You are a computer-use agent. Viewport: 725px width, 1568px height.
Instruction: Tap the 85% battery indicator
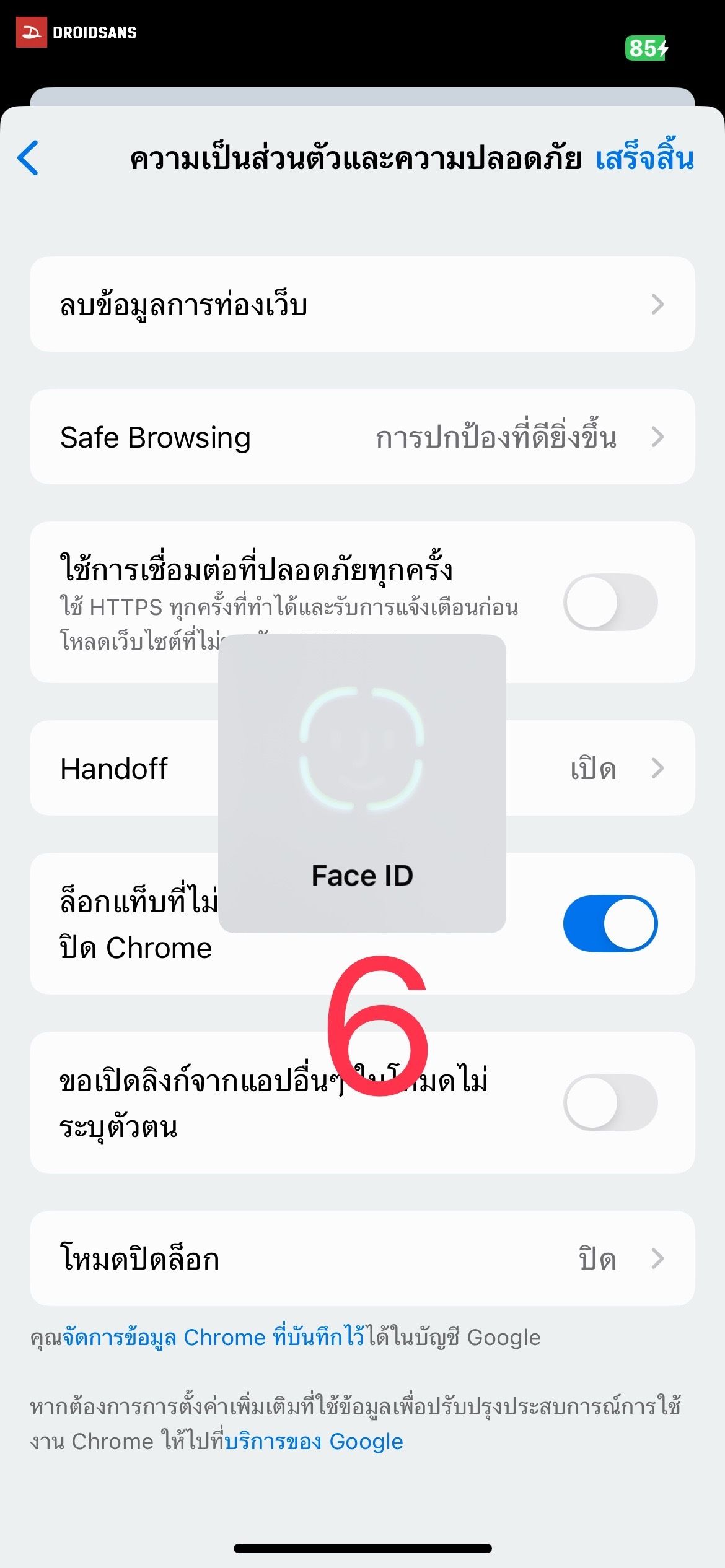tap(644, 48)
